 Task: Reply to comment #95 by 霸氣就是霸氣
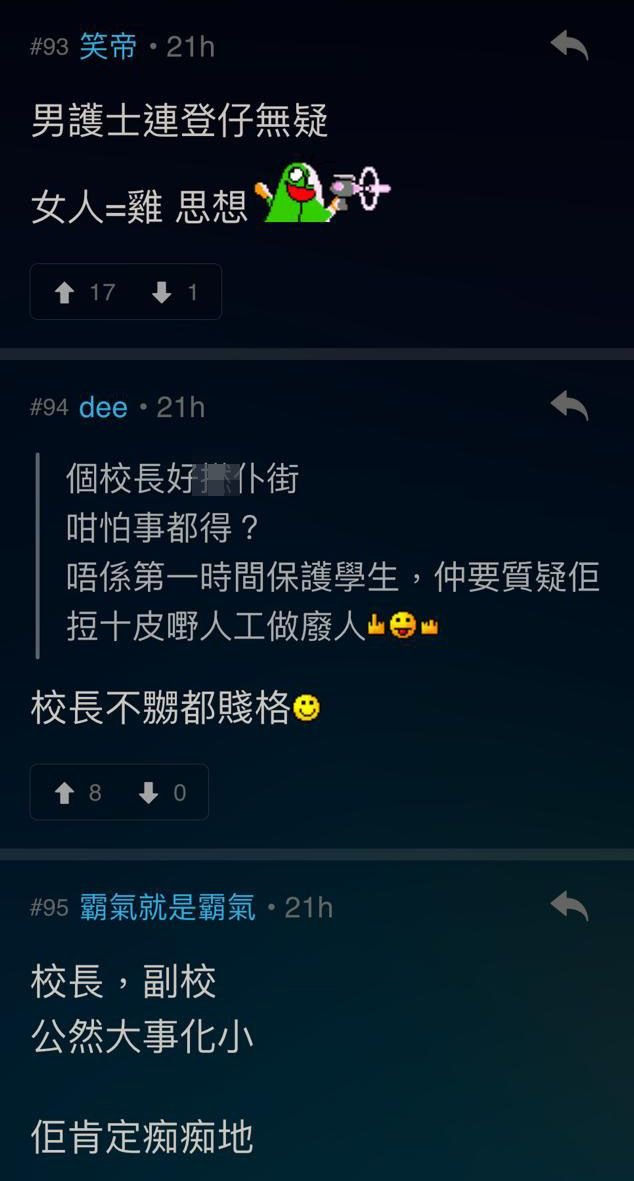pos(569,906)
